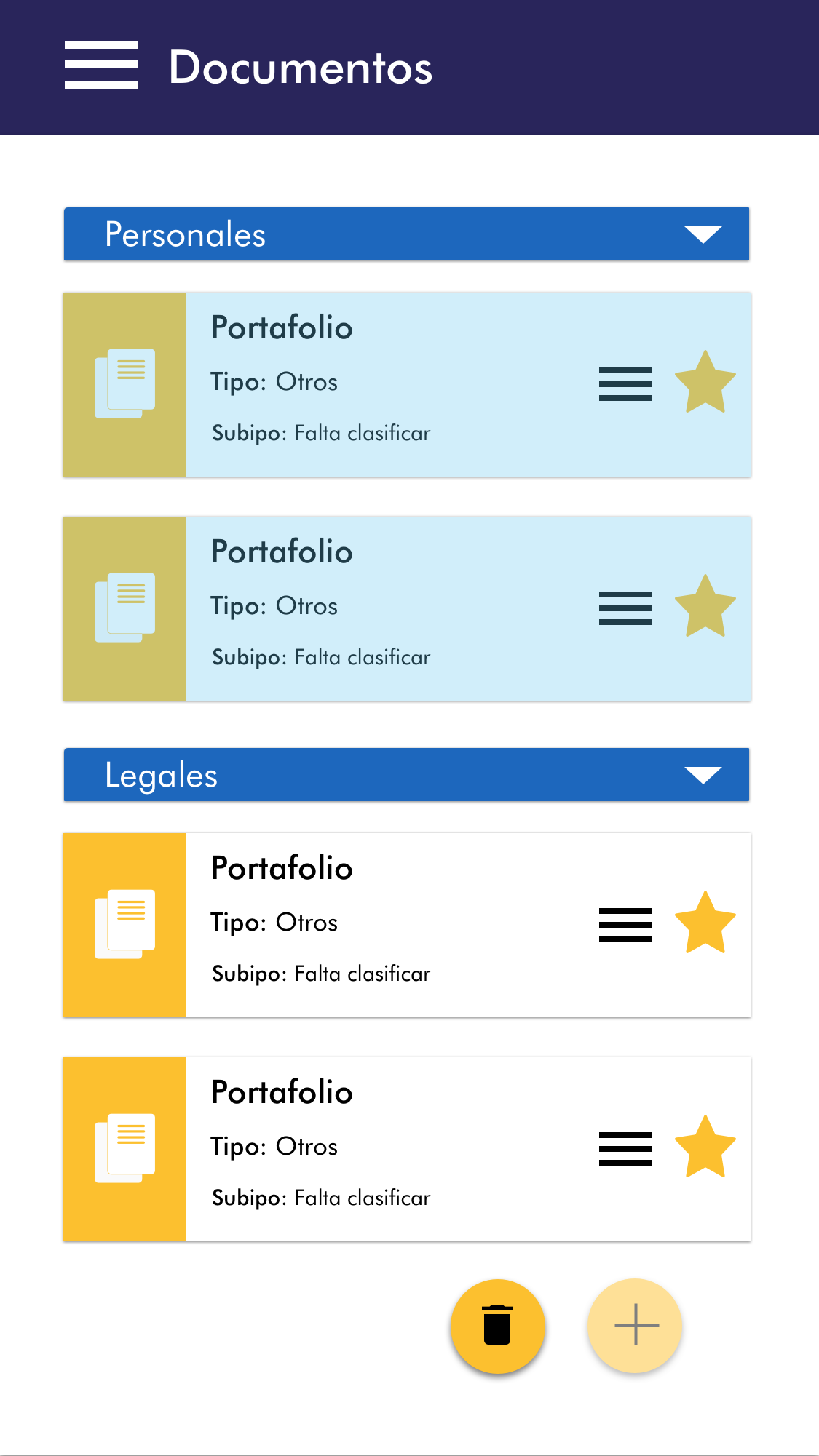The image size is (819, 1456).
Task: Tap the trash delete button
Action: click(x=497, y=1326)
